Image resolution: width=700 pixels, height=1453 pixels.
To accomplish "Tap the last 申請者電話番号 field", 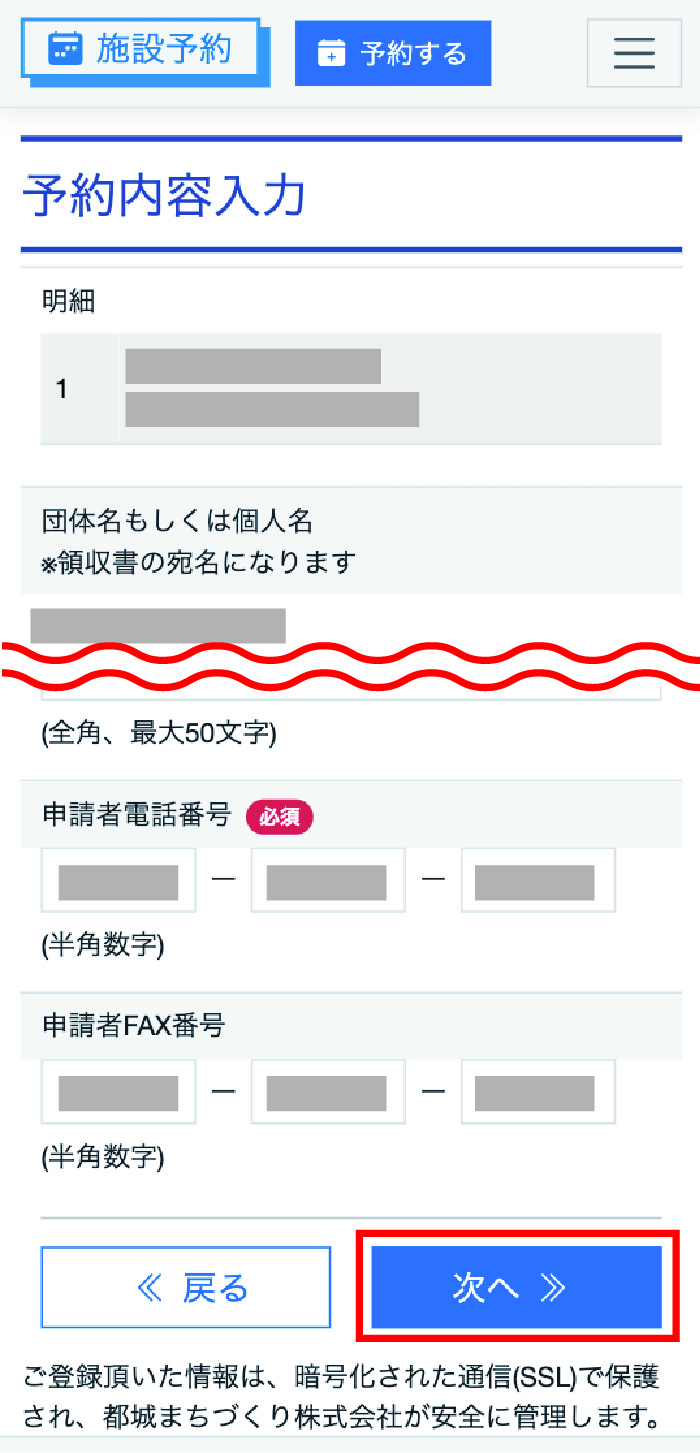I will [538, 881].
